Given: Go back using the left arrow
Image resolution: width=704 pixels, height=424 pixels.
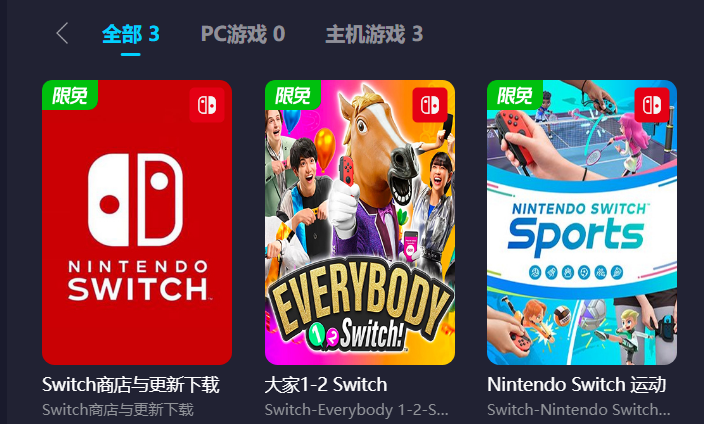Looking at the screenshot, I should [62, 34].
